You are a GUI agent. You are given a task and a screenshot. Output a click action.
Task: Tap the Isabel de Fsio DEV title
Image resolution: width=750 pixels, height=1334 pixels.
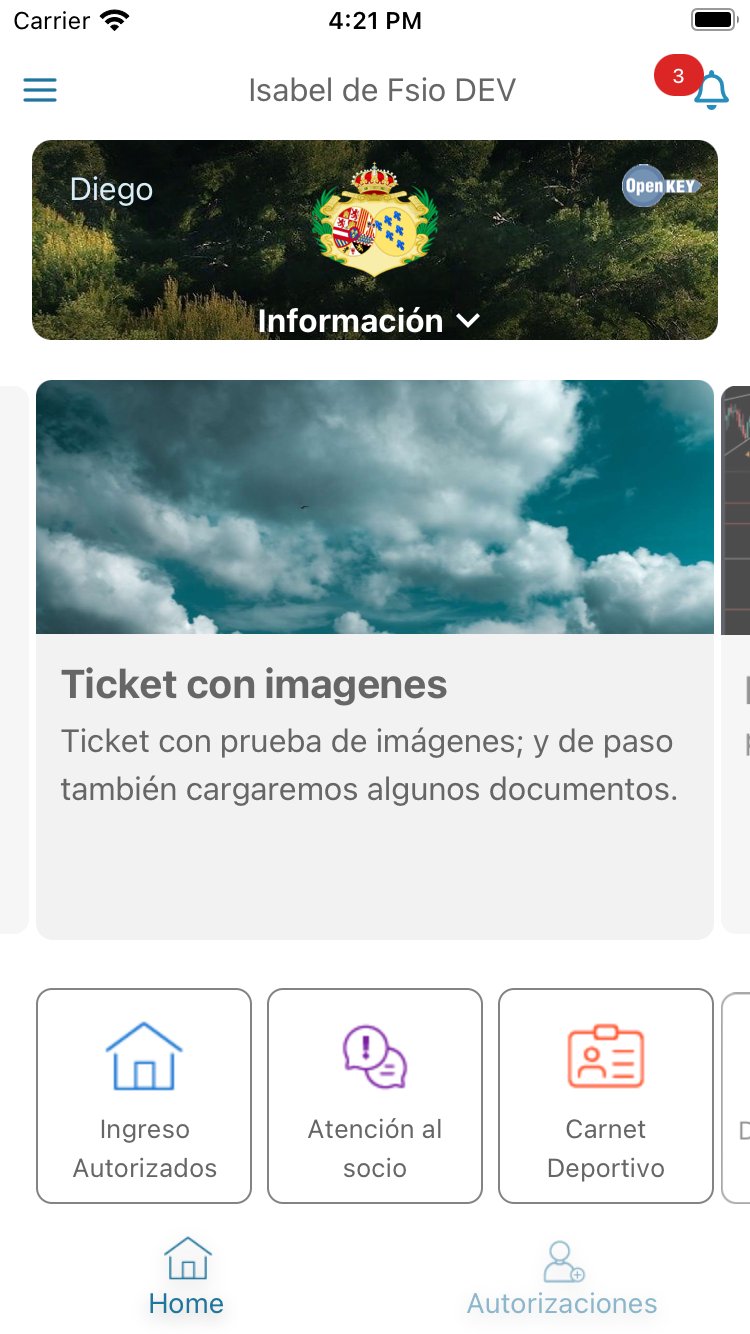click(382, 91)
